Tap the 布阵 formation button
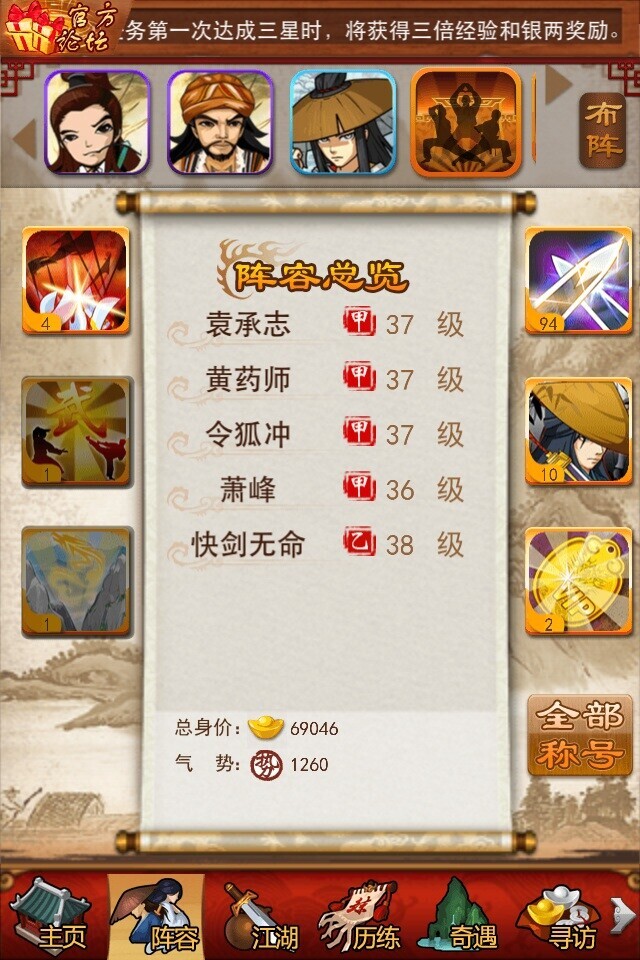 (x=603, y=129)
